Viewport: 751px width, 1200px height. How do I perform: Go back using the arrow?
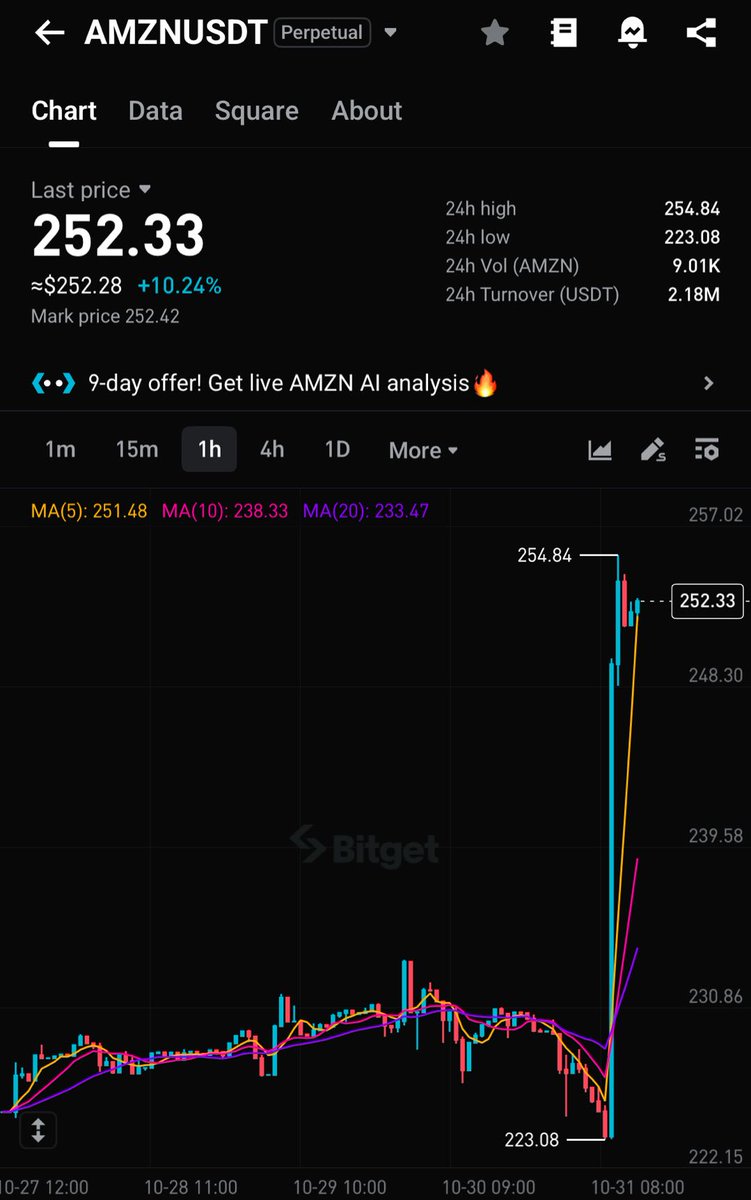click(x=49, y=33)
